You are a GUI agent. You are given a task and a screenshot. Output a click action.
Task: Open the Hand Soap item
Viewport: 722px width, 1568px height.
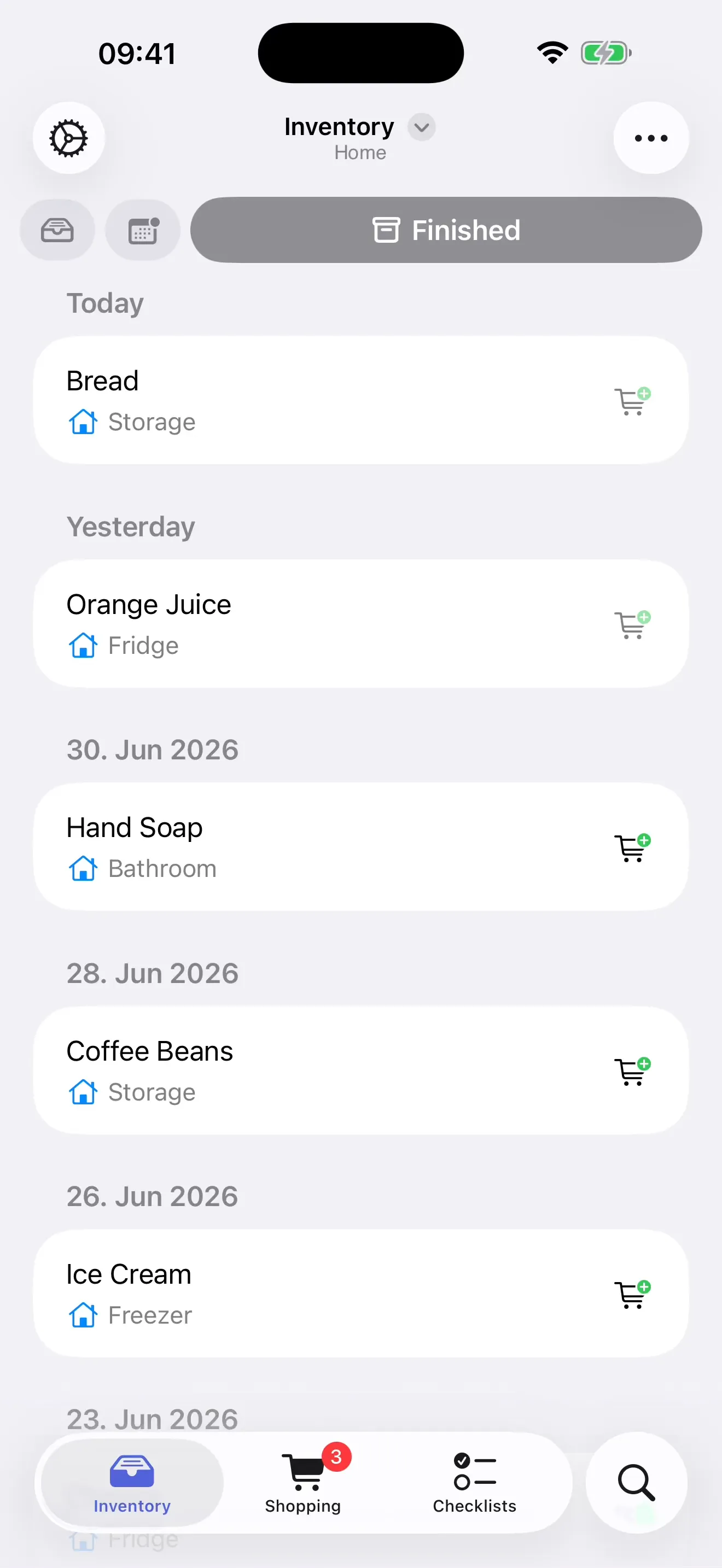(x=361, y=847)
